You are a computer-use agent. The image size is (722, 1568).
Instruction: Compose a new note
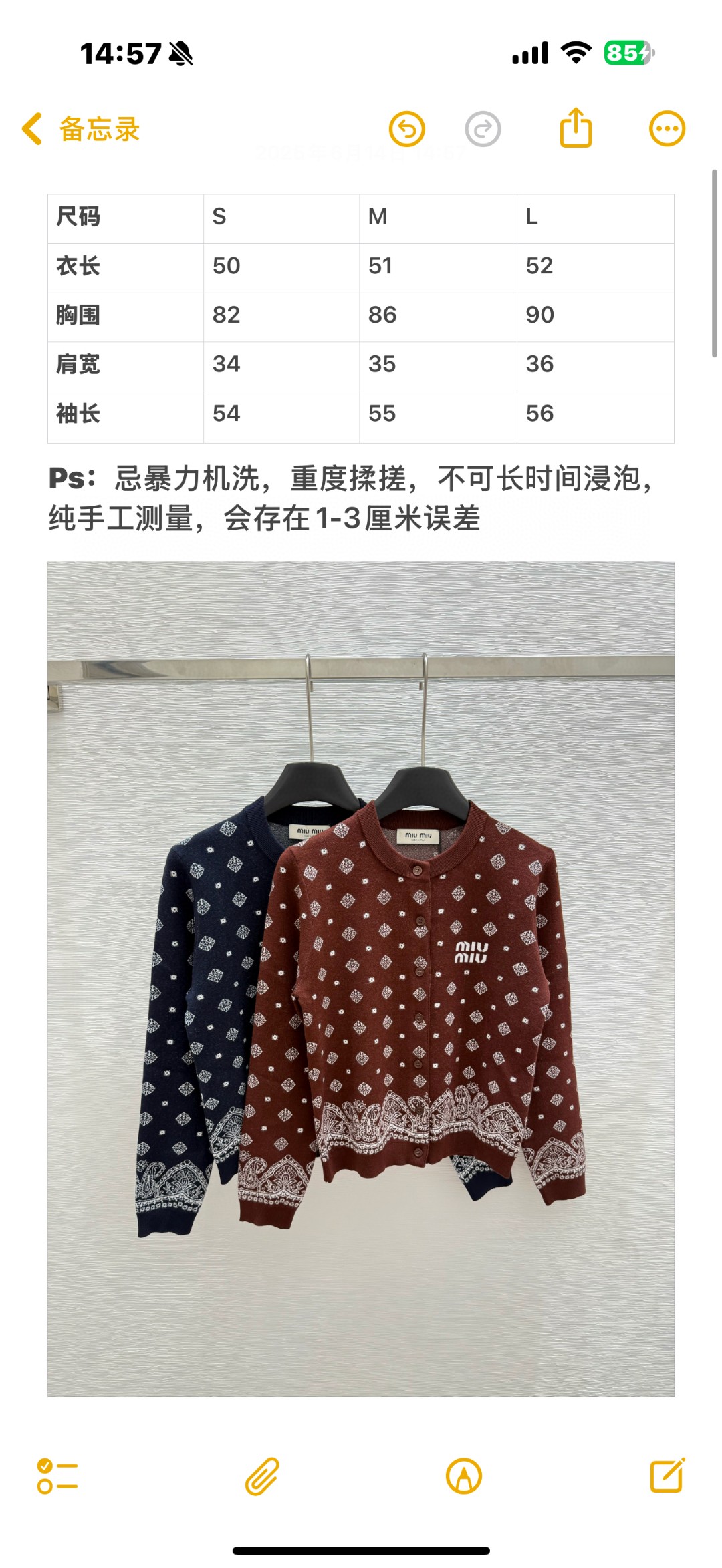pos(667,1476)
